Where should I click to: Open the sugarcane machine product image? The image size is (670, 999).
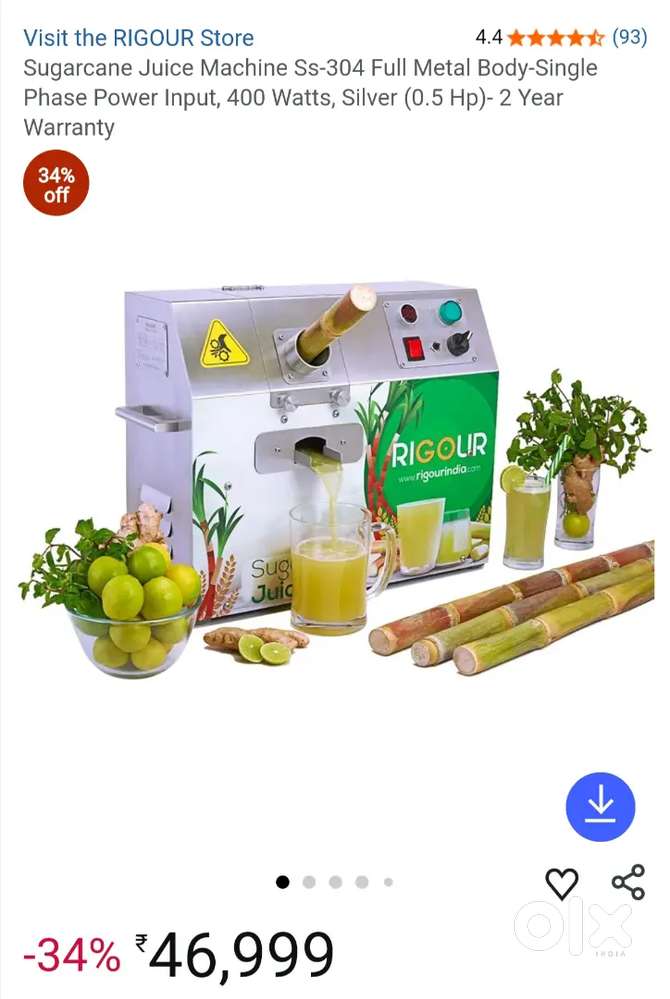click(335, 480)
